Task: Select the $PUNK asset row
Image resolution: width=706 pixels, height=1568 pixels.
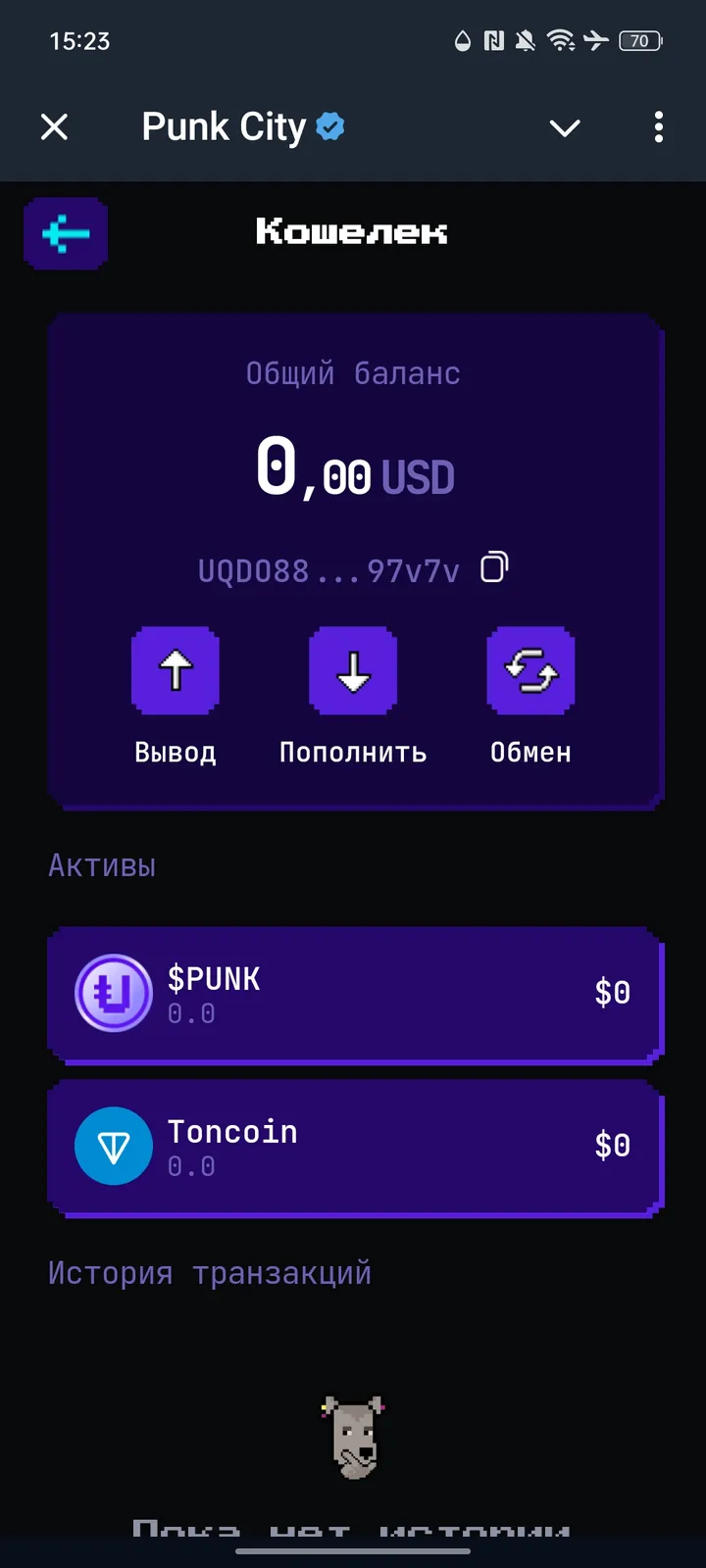Action: pos(353,992)
